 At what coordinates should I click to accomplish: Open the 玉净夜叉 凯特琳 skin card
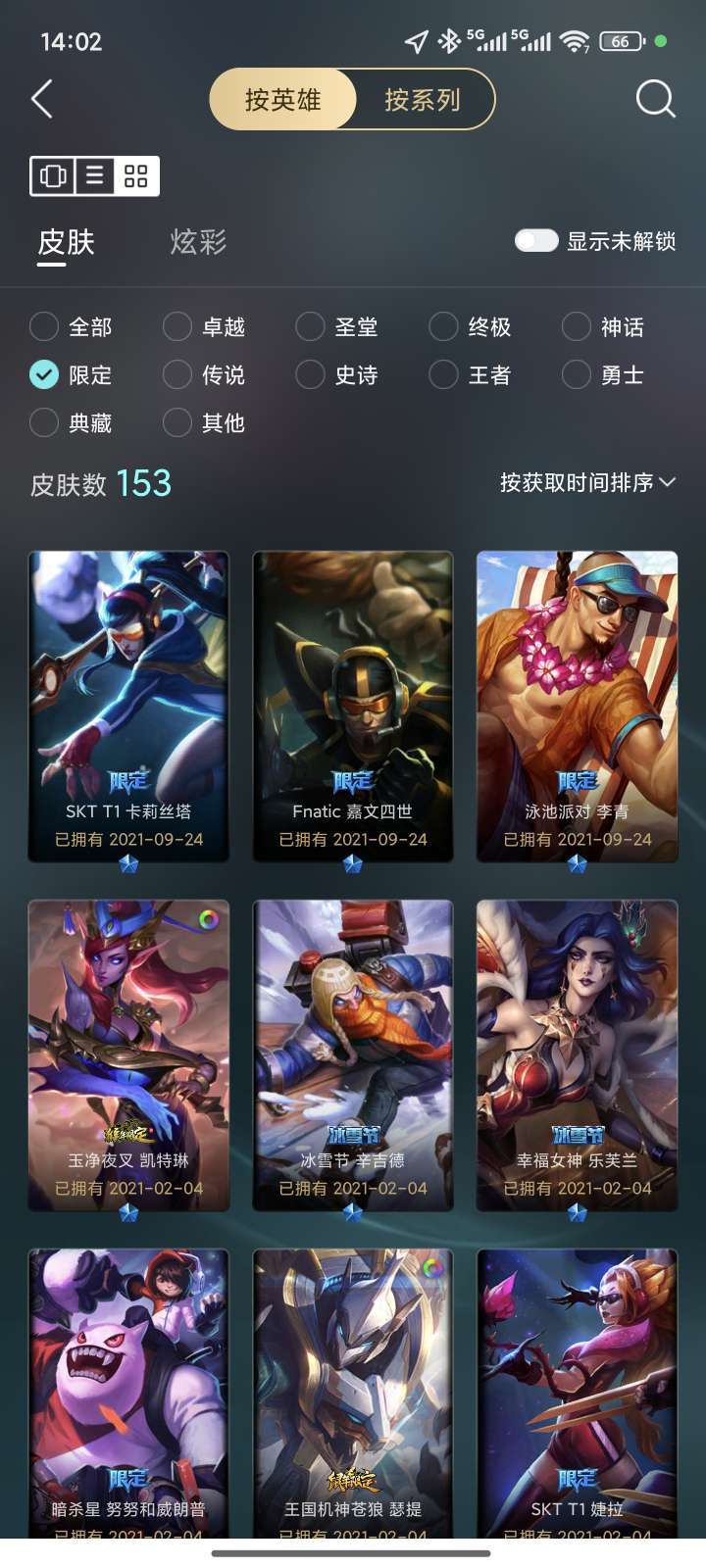pos(128,1055)
